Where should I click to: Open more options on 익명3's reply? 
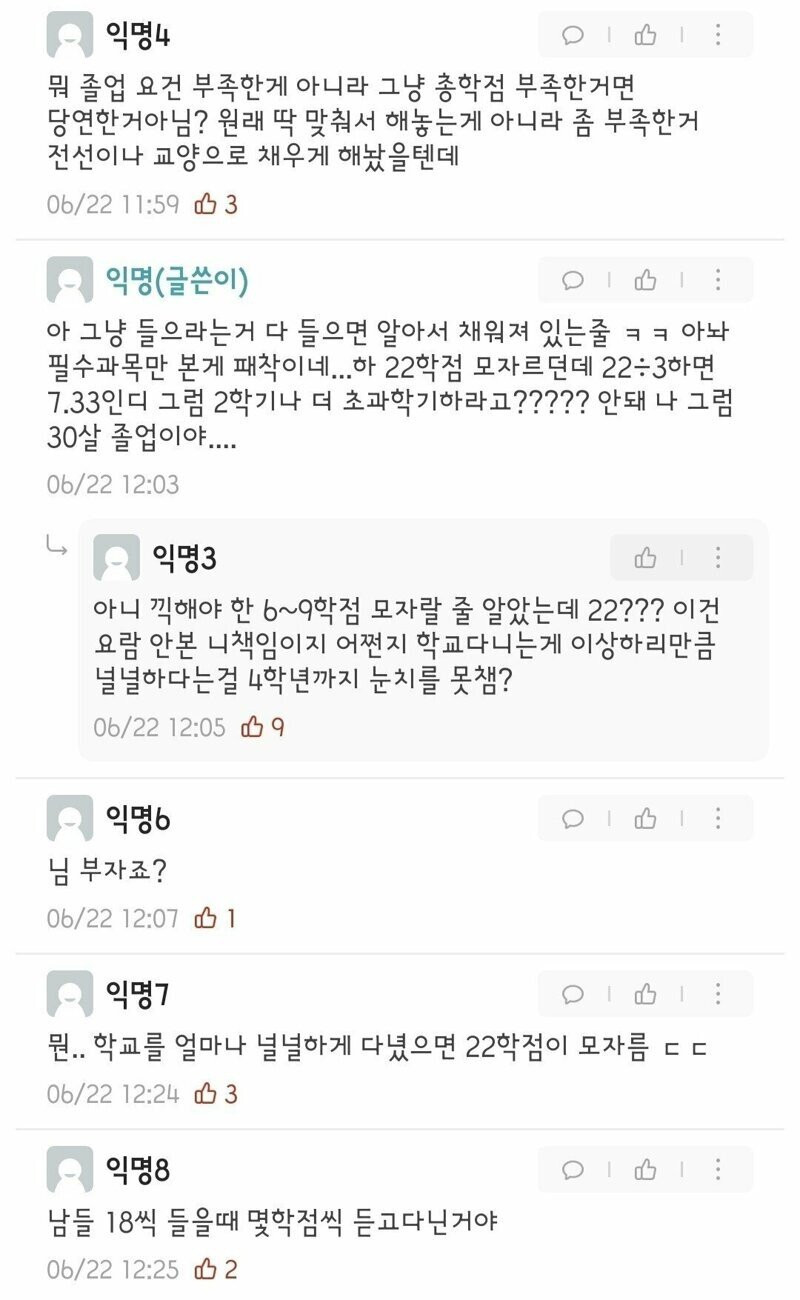[x=718, y=558]
